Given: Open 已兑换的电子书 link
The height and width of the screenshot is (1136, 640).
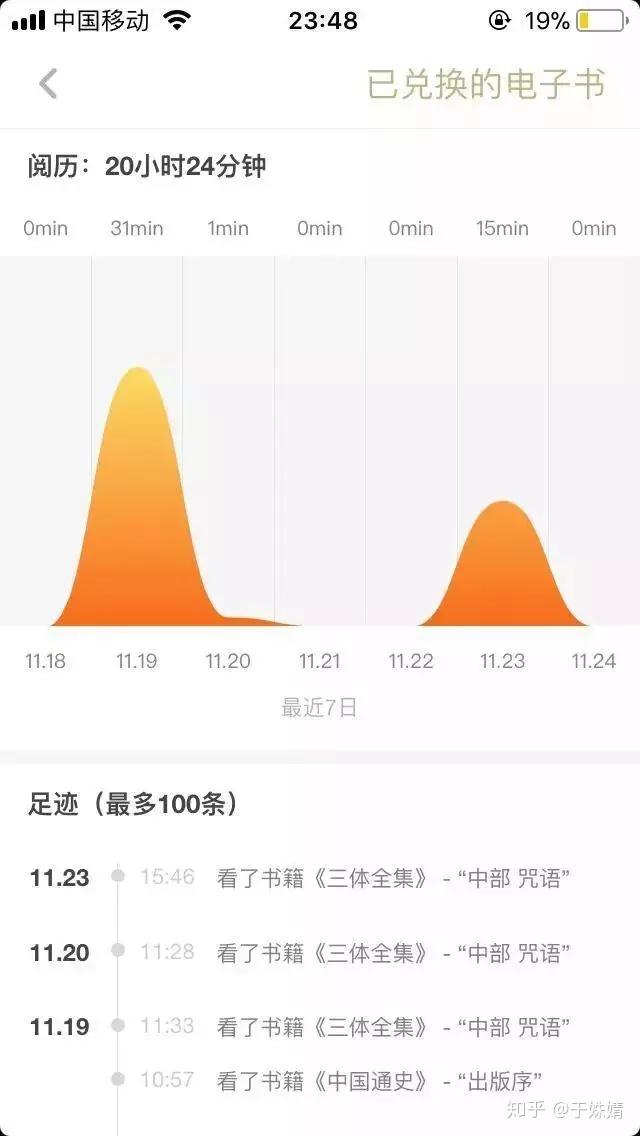Looking at the screenshot, I should click(486, 84).
